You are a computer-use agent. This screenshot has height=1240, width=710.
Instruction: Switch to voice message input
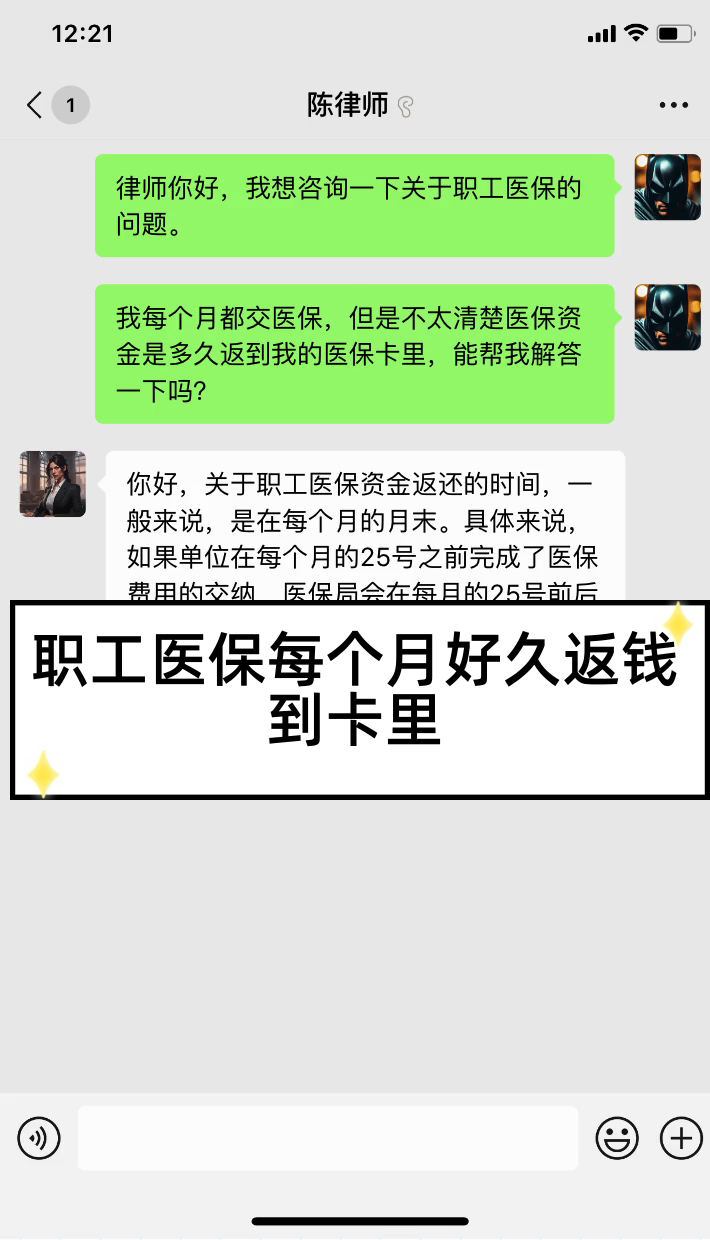pos(39,1138)
